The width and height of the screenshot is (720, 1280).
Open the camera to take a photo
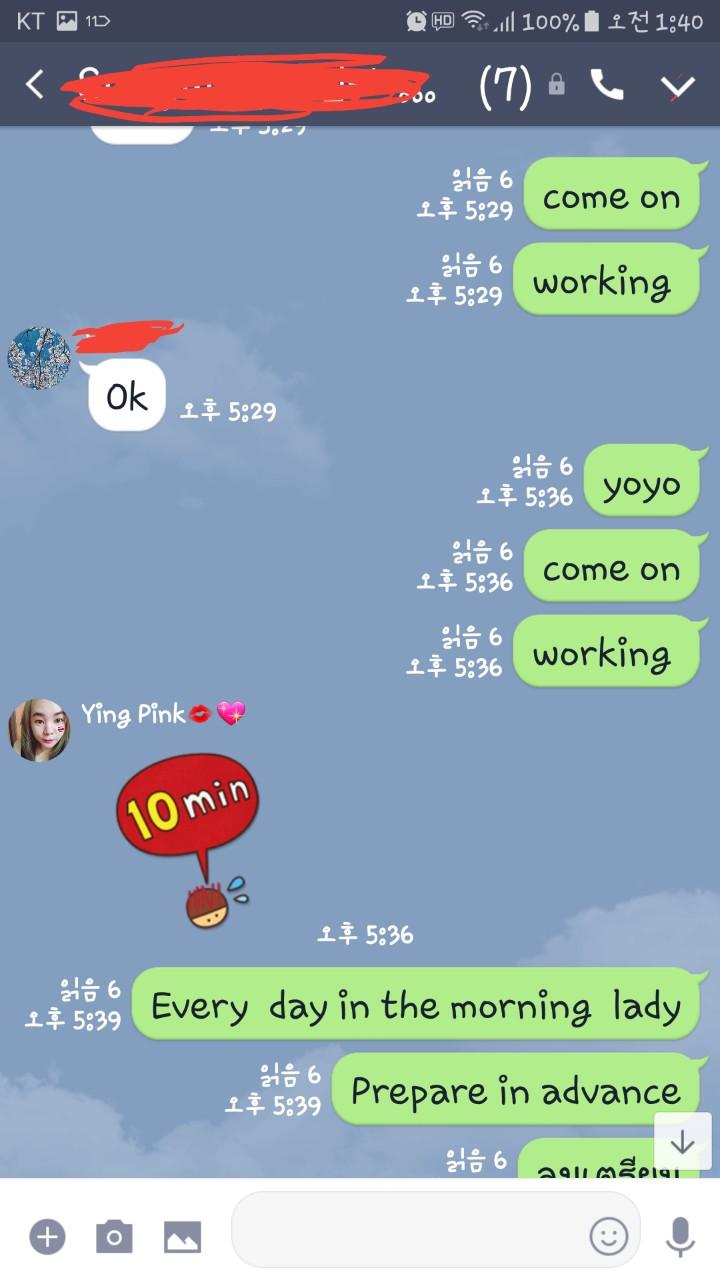114,1237
